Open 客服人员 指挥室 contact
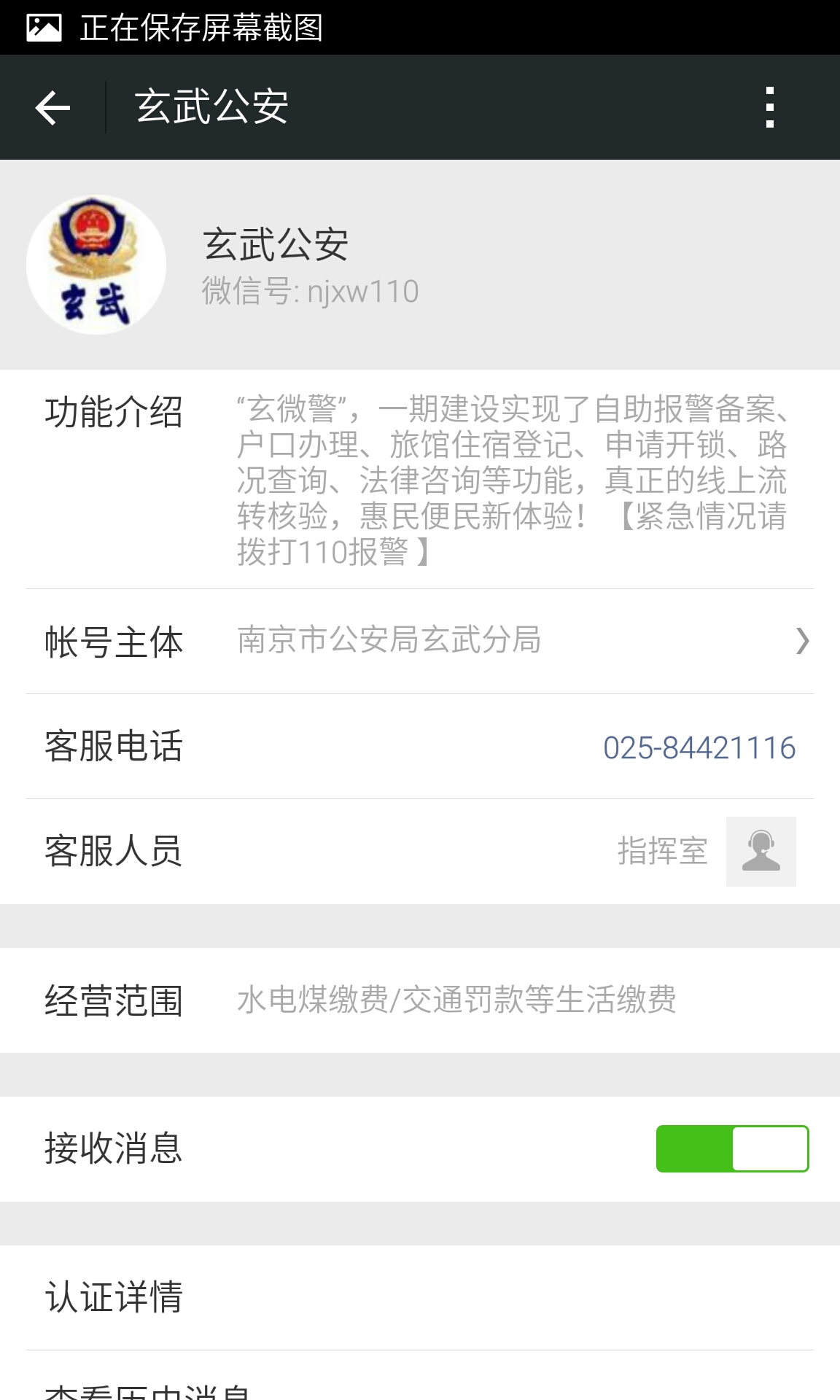840x1400 pixels. point(761,852)
